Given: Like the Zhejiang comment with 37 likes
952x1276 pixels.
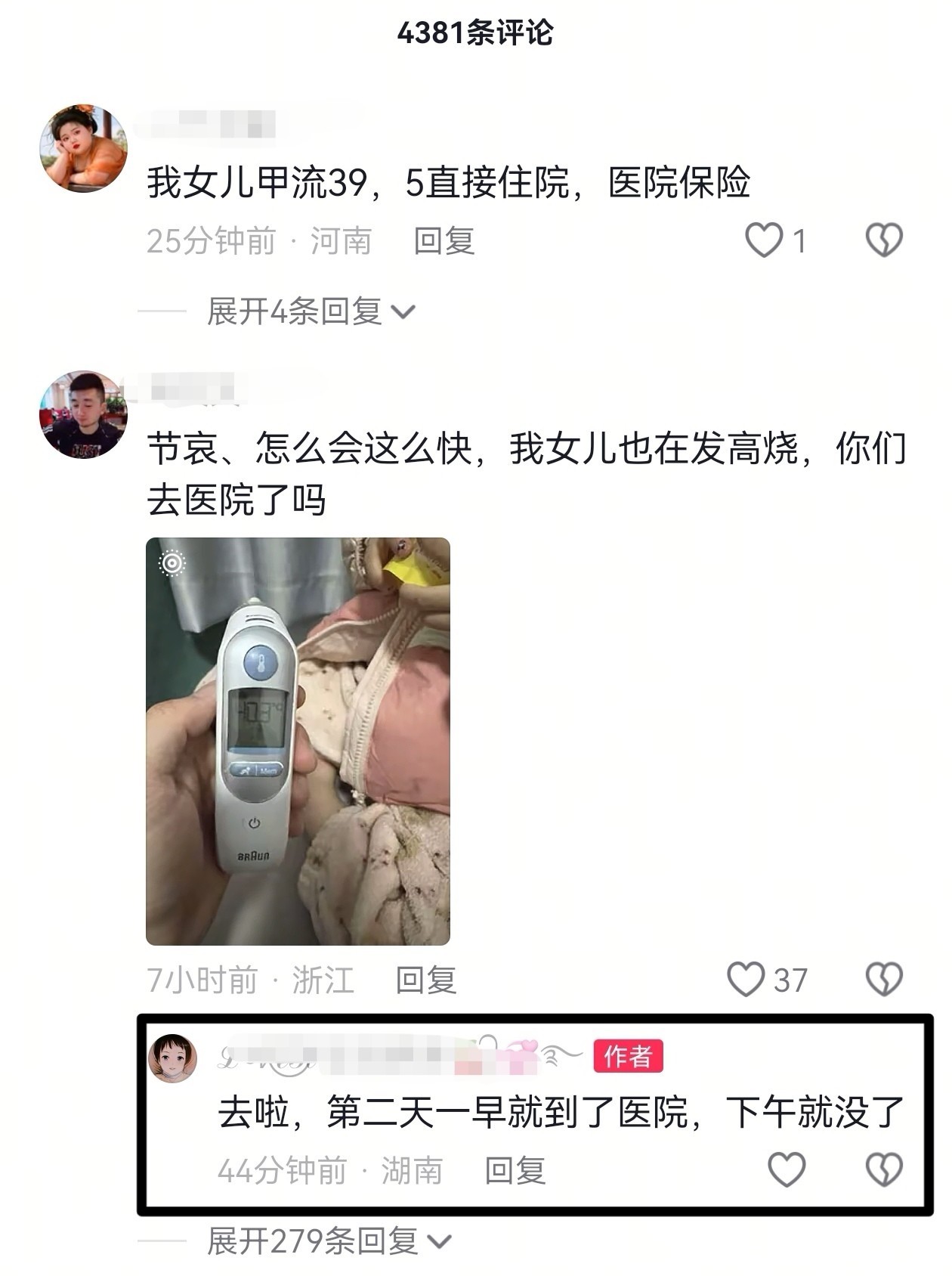Looking at the screenshot, I should coord(746,979).
